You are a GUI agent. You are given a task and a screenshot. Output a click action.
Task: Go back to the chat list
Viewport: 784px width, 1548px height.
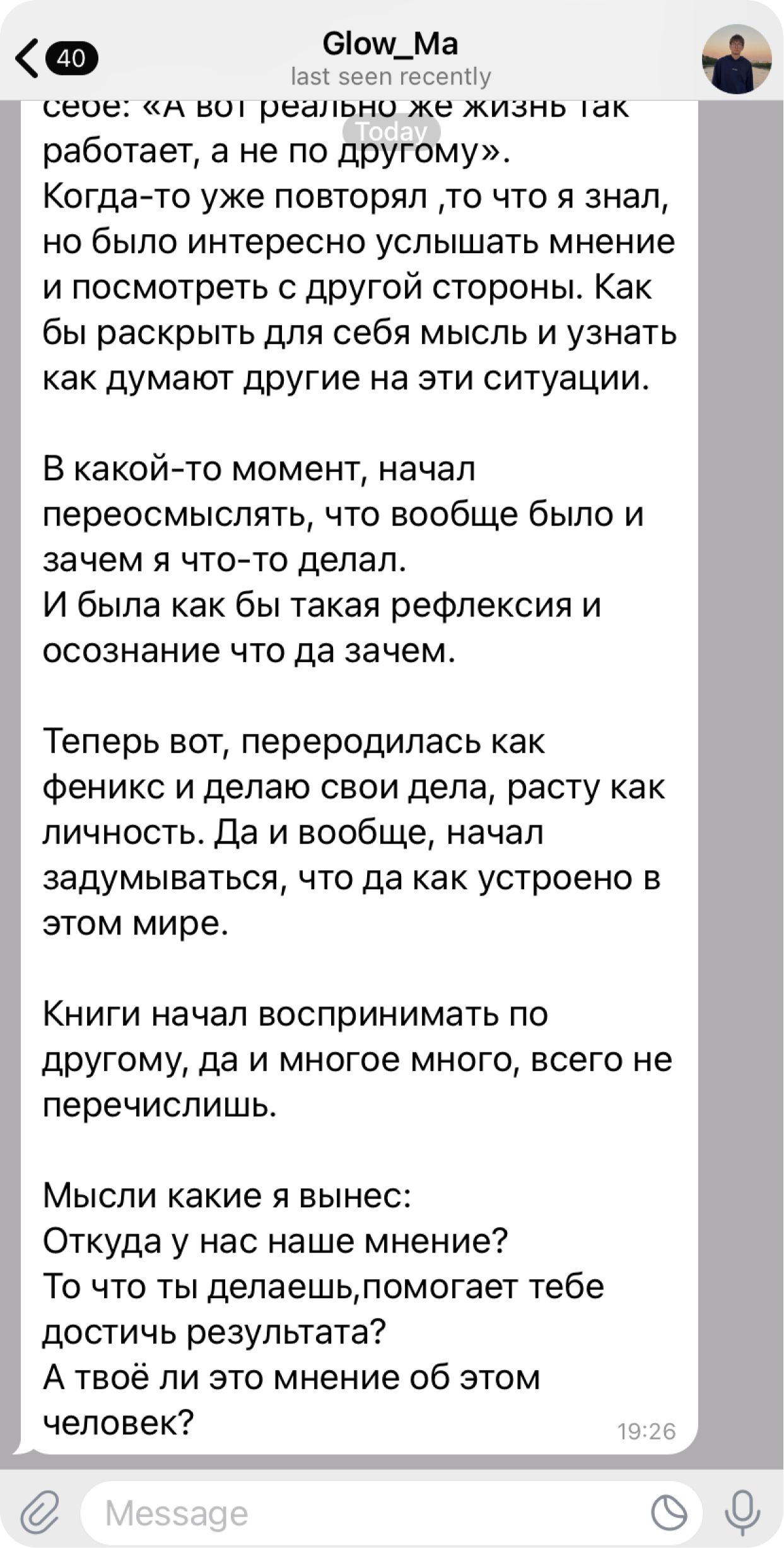pos(56,58)
